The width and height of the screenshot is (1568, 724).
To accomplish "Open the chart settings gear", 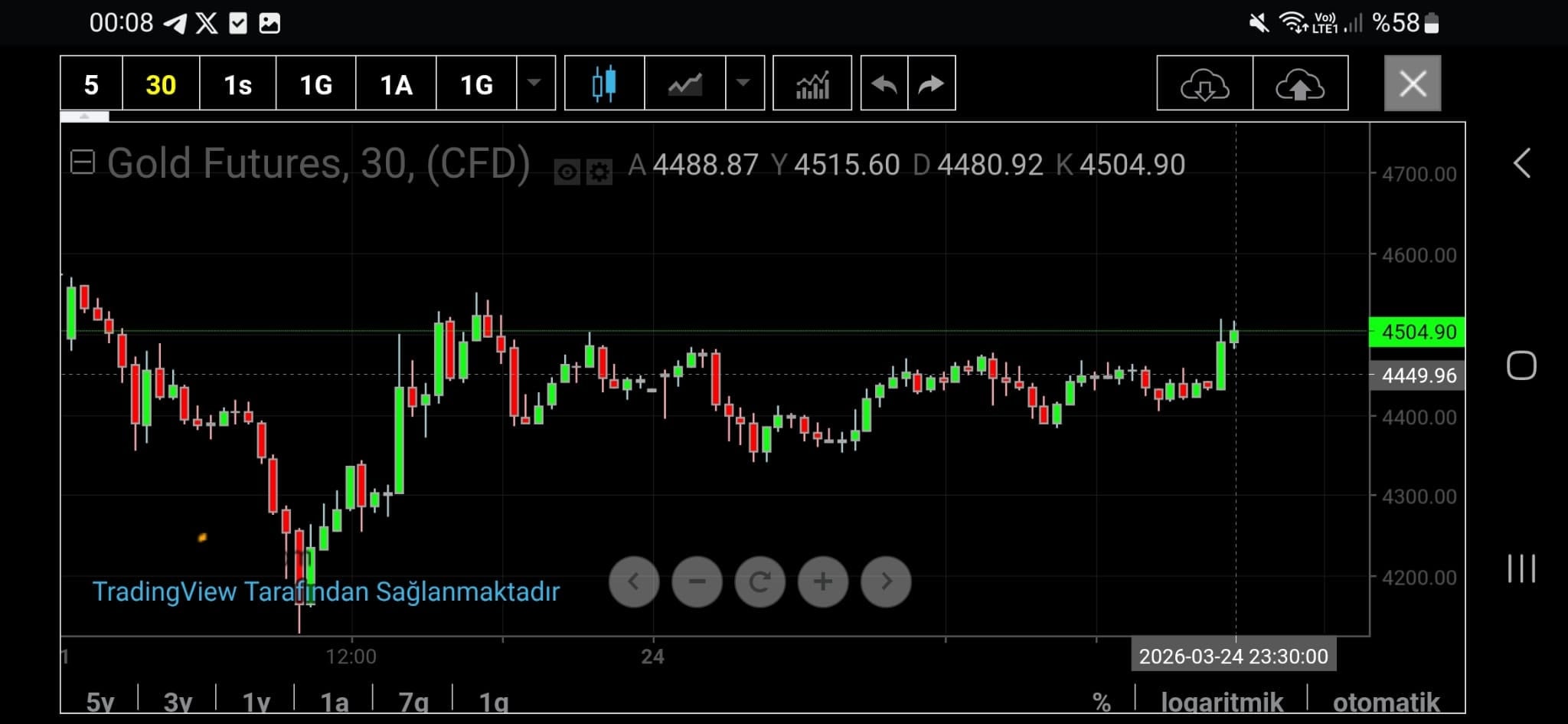I will point(599,172).
